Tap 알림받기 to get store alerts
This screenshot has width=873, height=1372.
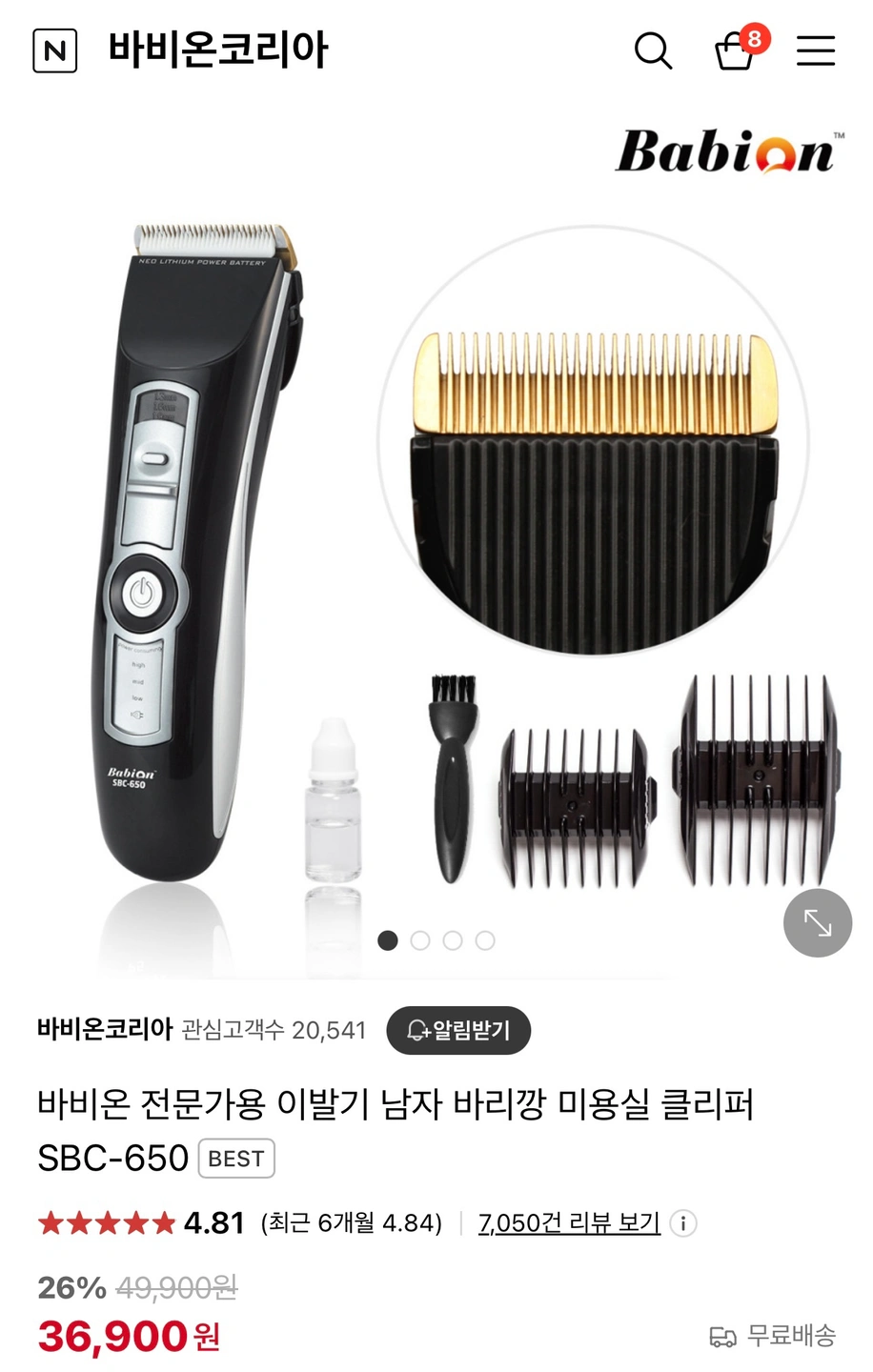tap(458, 1030)
